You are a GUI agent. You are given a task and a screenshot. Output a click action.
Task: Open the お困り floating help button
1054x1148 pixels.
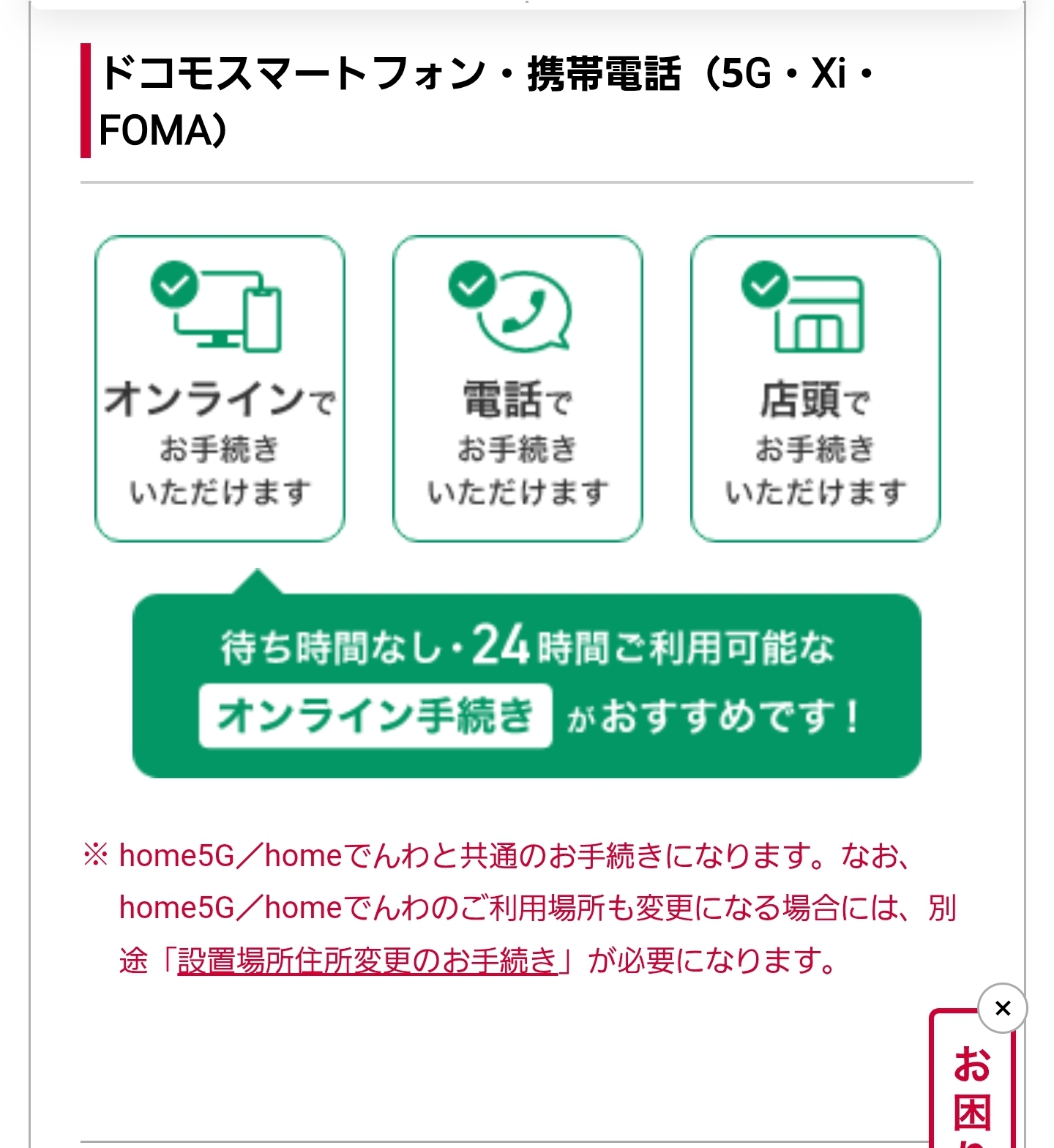[x=972, y=1092]
